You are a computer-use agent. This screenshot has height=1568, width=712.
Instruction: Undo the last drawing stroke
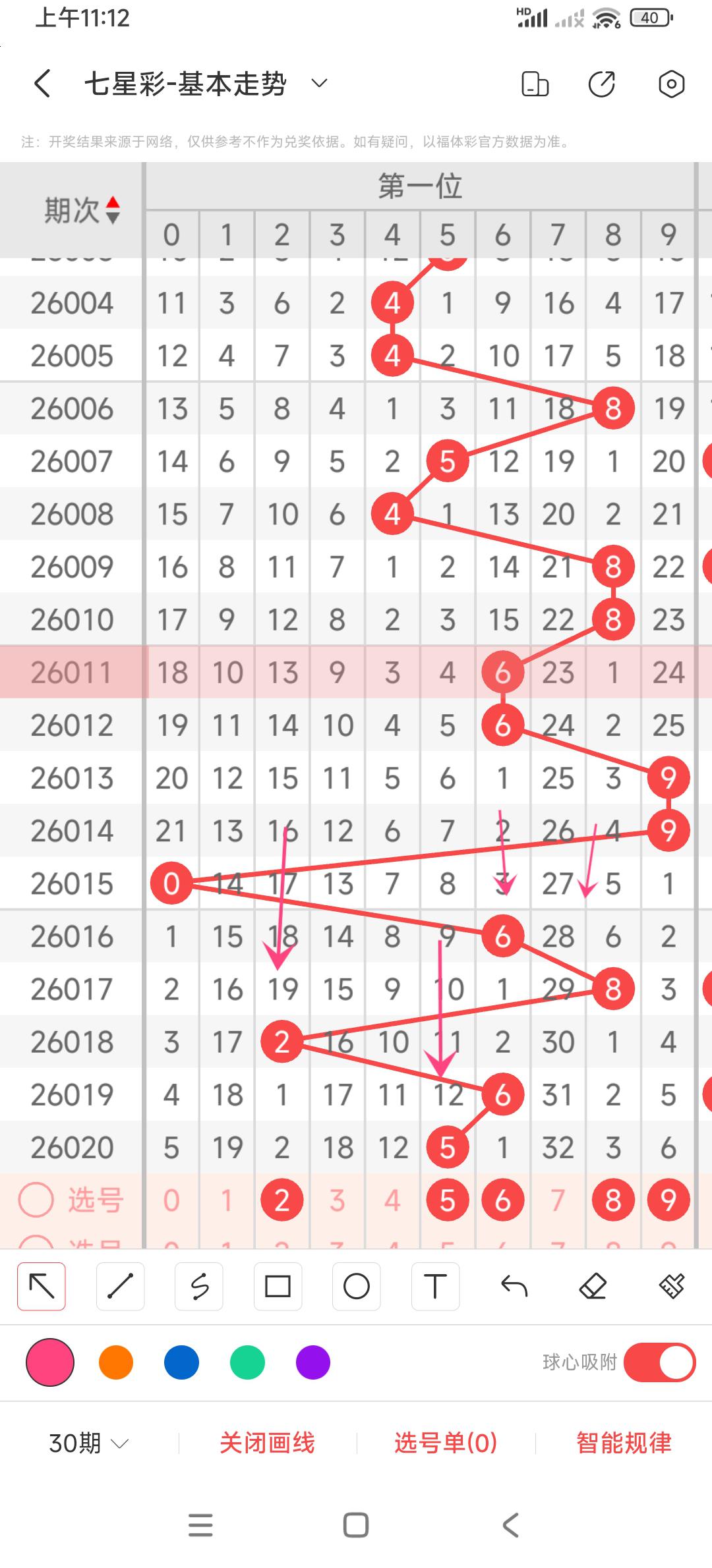514,1287
